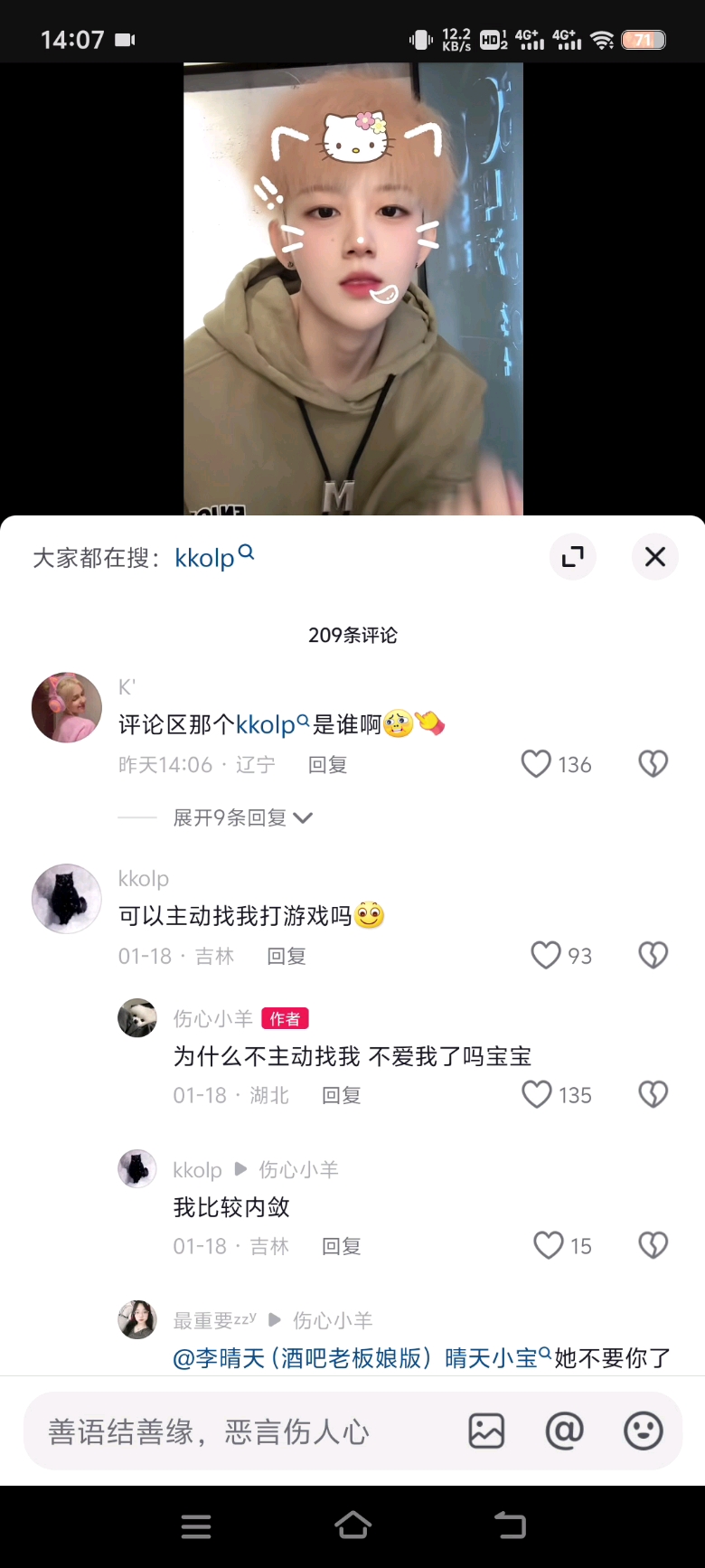Expand comments panel to full screen
This screenshot has height=1568, width=705.
(573, 556)
